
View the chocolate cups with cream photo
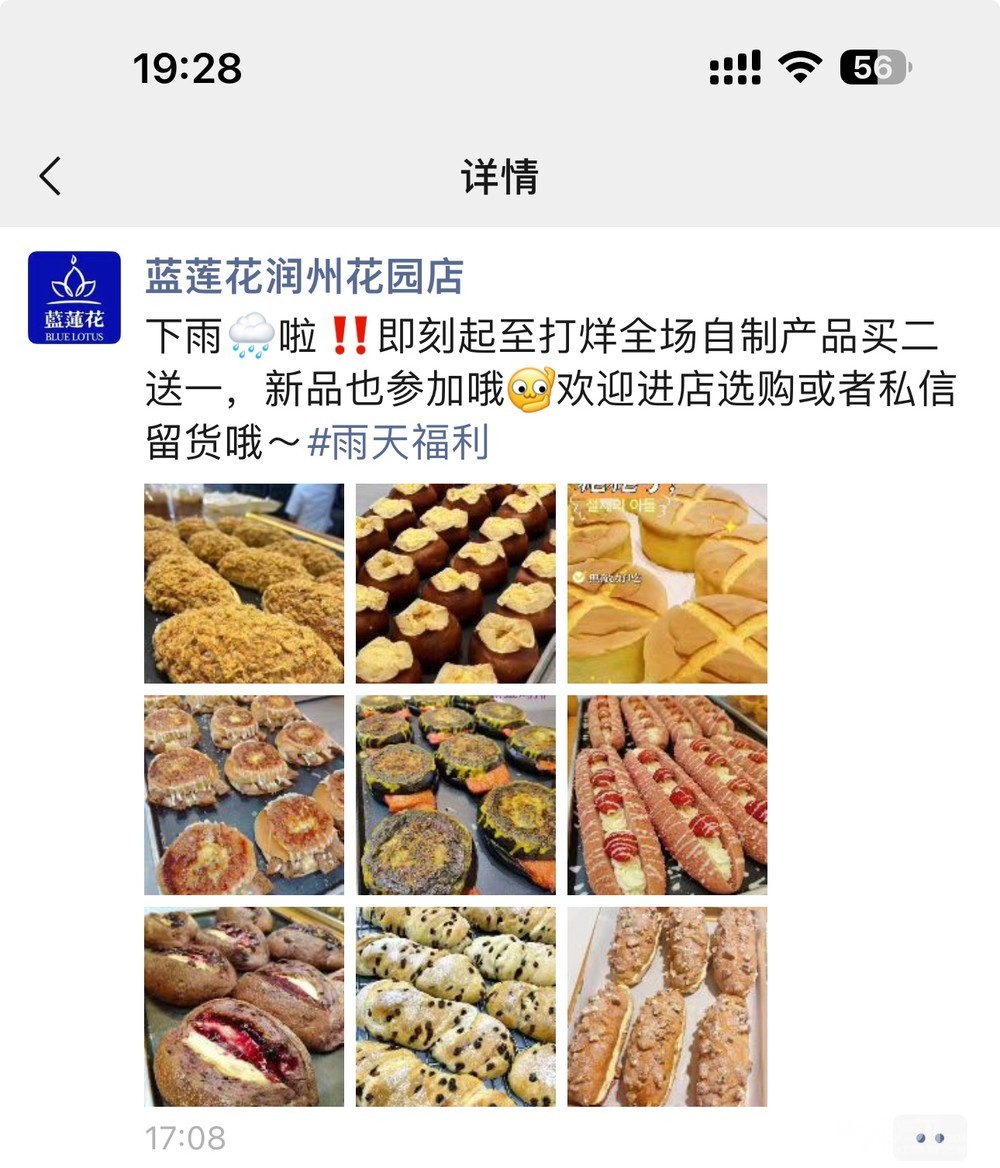456,584
